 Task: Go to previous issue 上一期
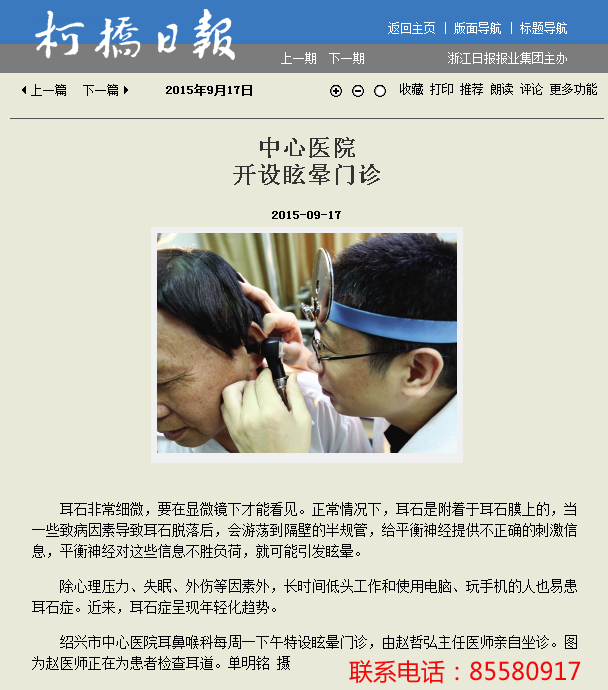tap(298, 58)
